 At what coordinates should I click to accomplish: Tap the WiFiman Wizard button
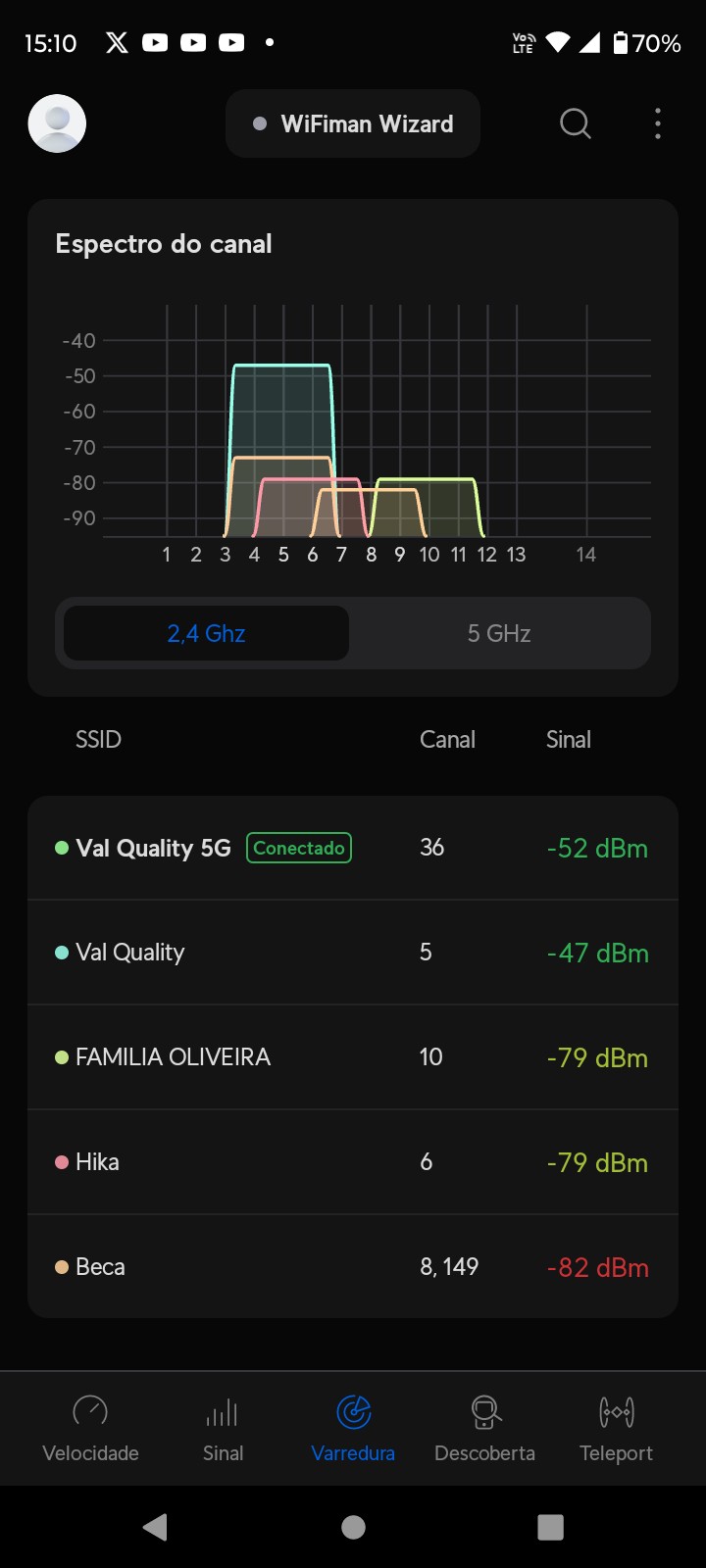353,123
